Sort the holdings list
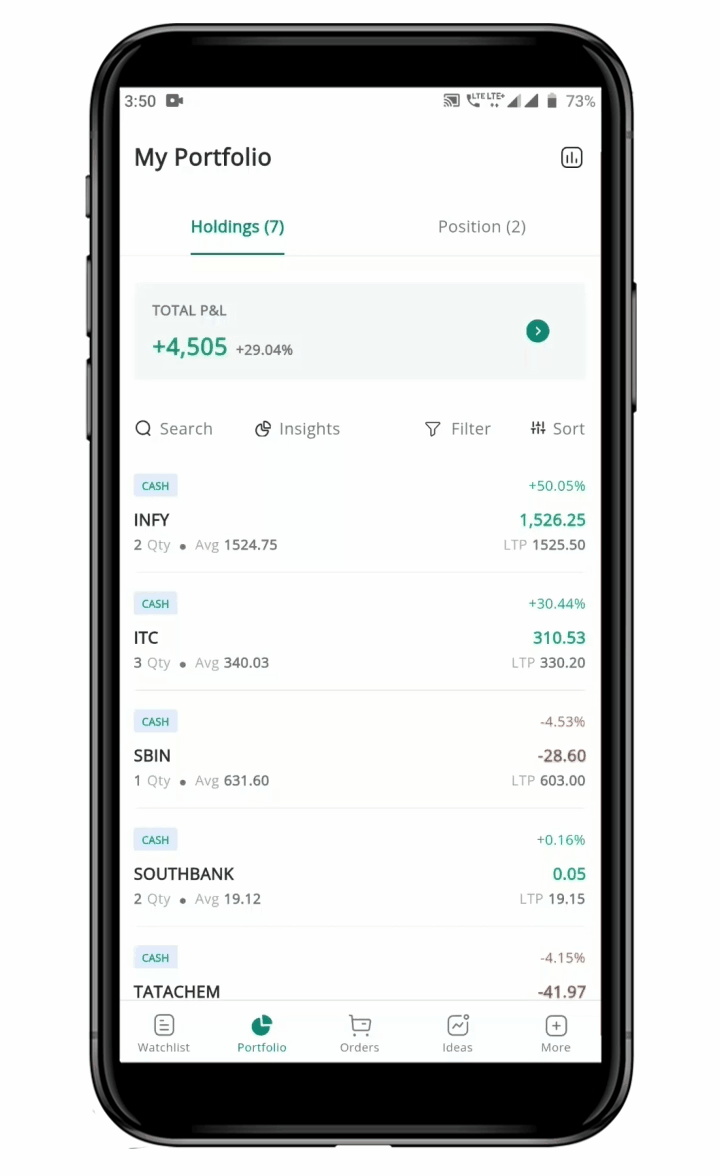 point(557,429)
